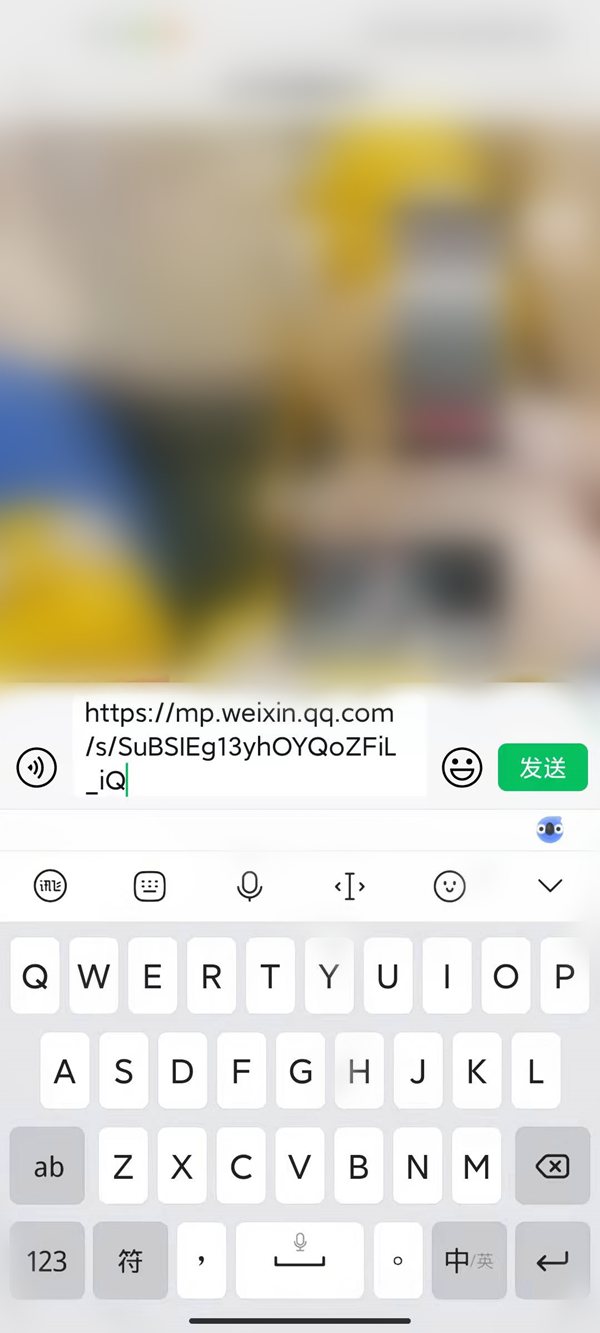Collapse the keyboard with the down chevron

click(550, 886)
